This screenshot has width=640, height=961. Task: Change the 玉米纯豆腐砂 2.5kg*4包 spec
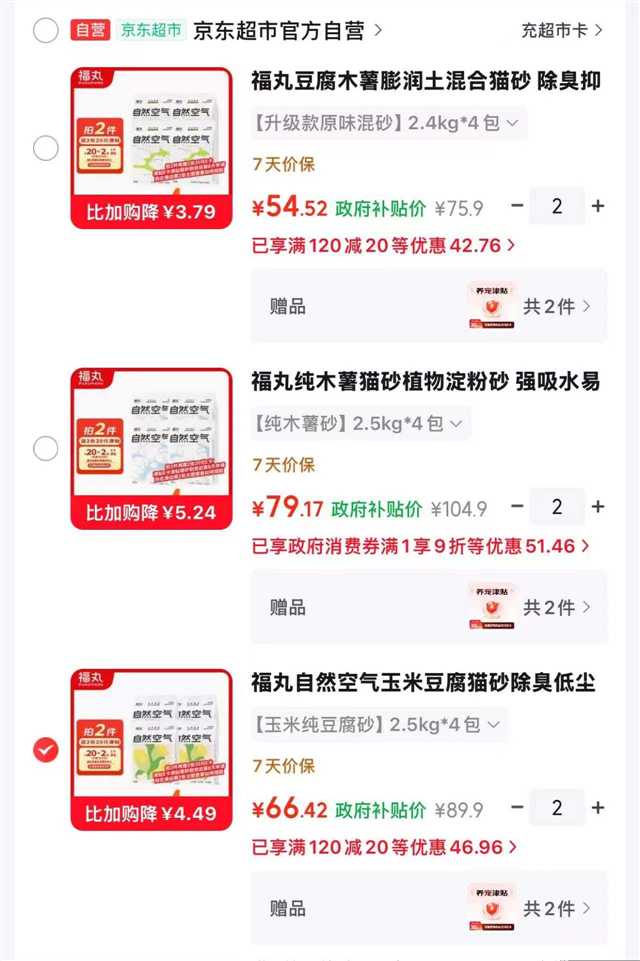click(x=379, y=724)
